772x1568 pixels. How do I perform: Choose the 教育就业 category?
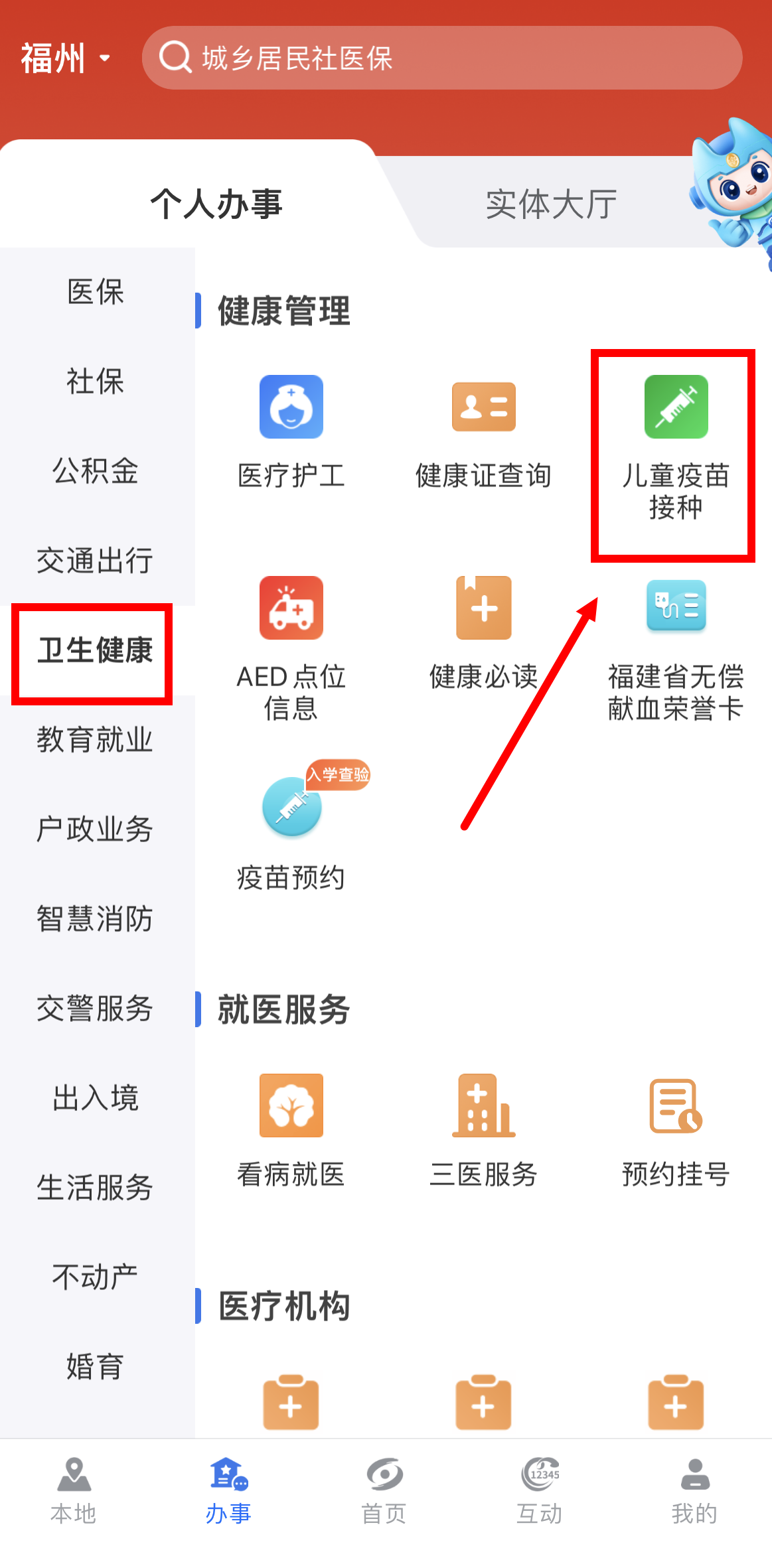(96, 739)
